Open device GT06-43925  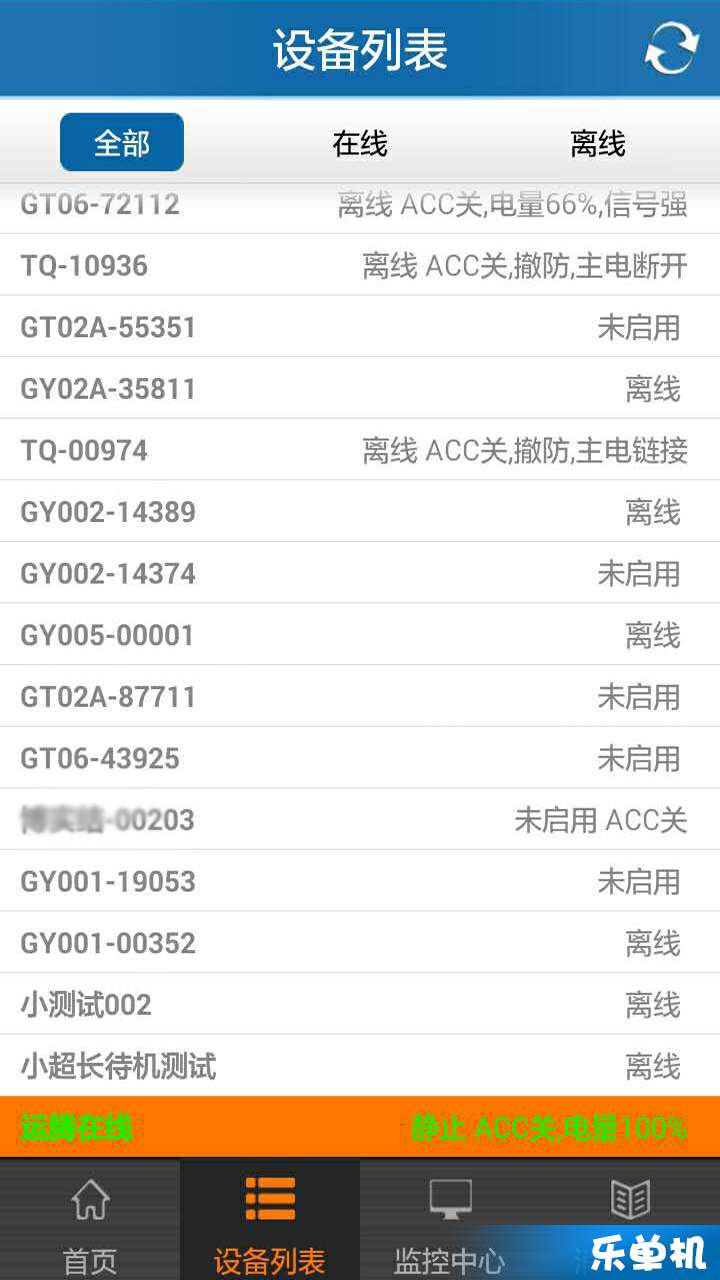(360, 758)
